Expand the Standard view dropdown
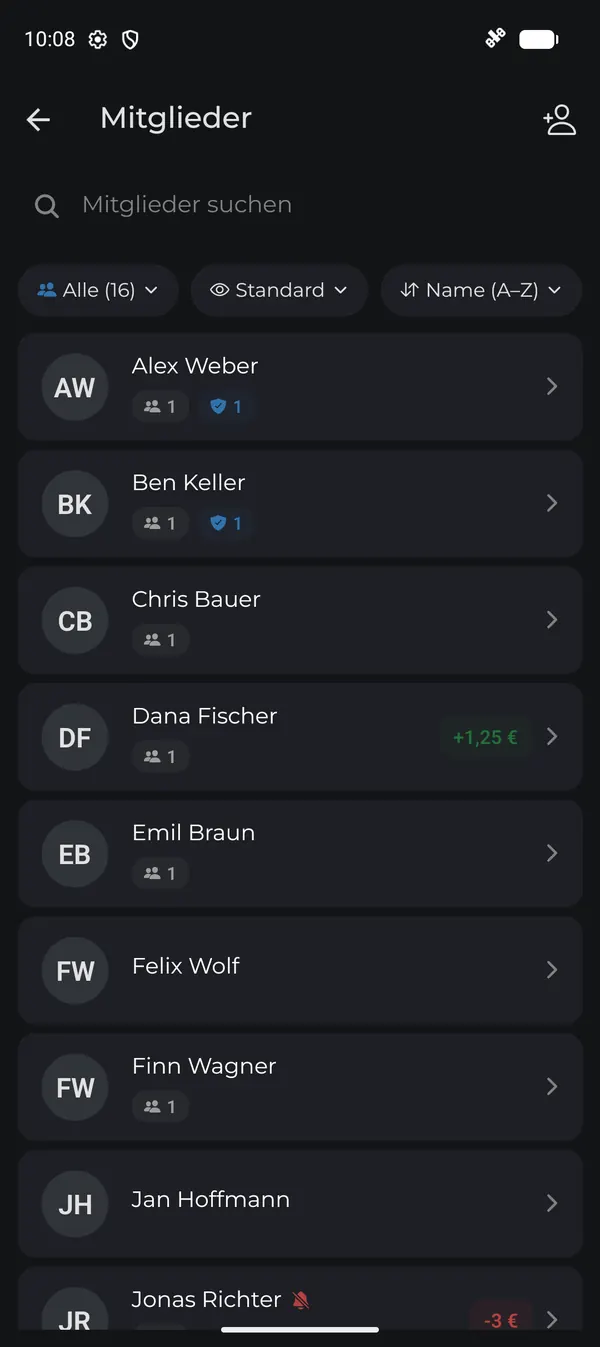This screenshot has height=1347, width=600. pos(279,290)
